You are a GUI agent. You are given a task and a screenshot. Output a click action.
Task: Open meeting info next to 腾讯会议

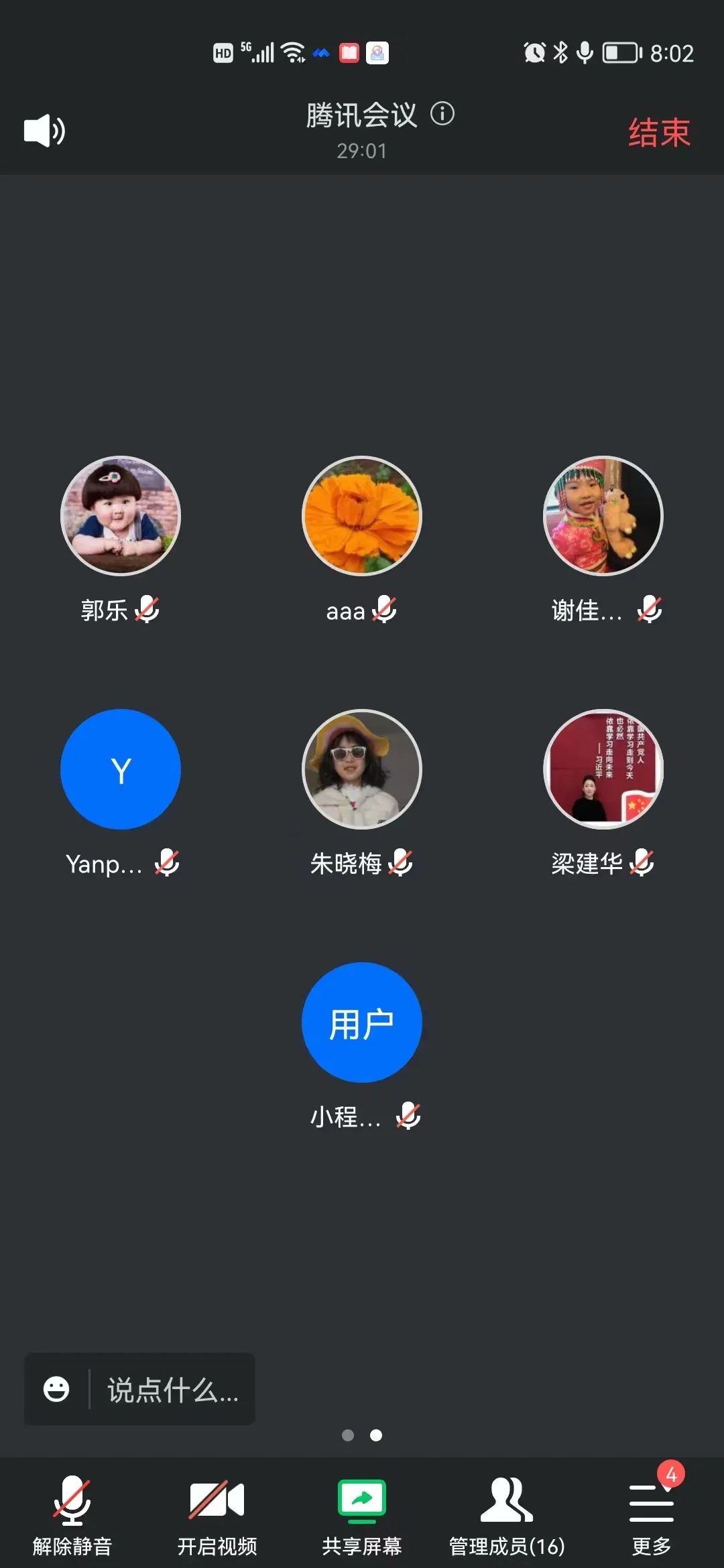tap(442, 114)
